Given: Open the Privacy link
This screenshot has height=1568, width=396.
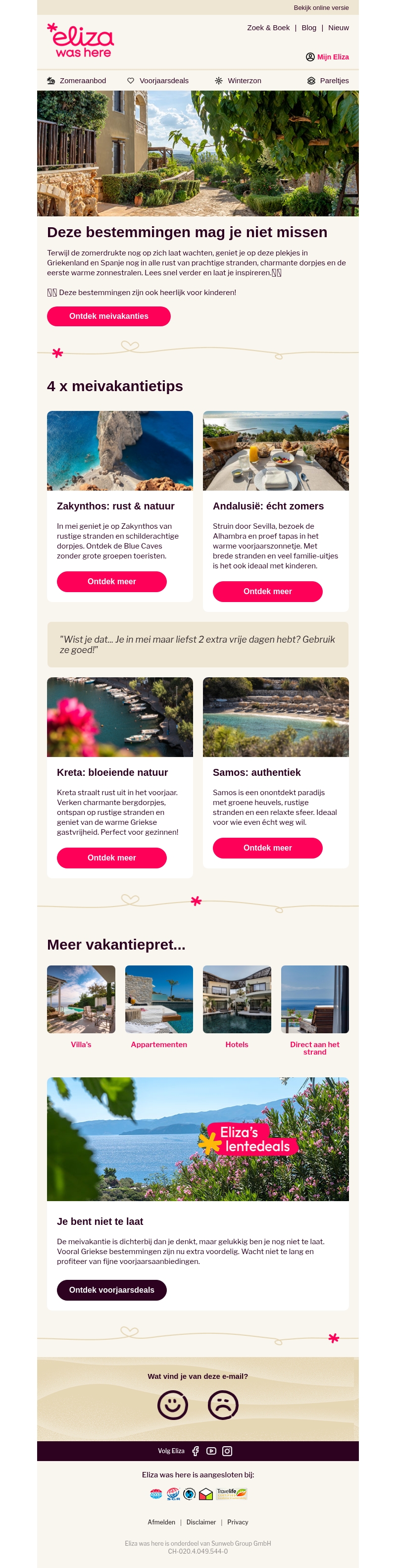Looking at the screenshot, I should [237, 1522].
